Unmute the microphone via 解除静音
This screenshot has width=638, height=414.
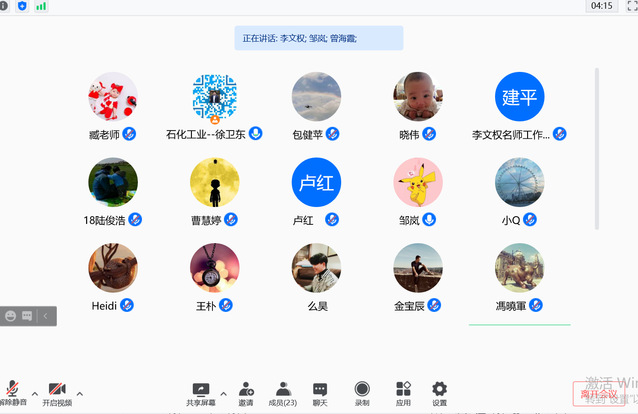(13, 392)
